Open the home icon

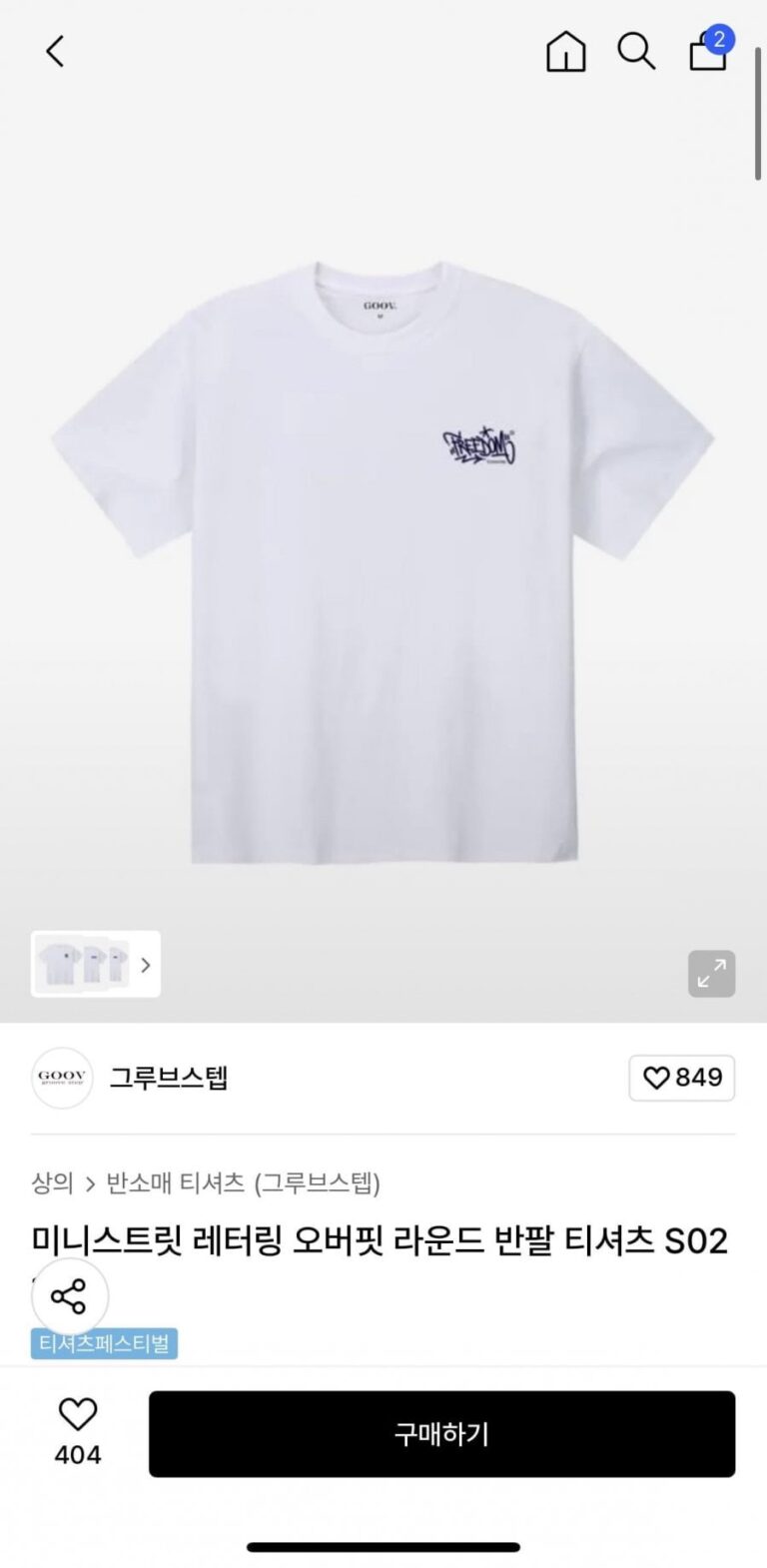(565, 51)
